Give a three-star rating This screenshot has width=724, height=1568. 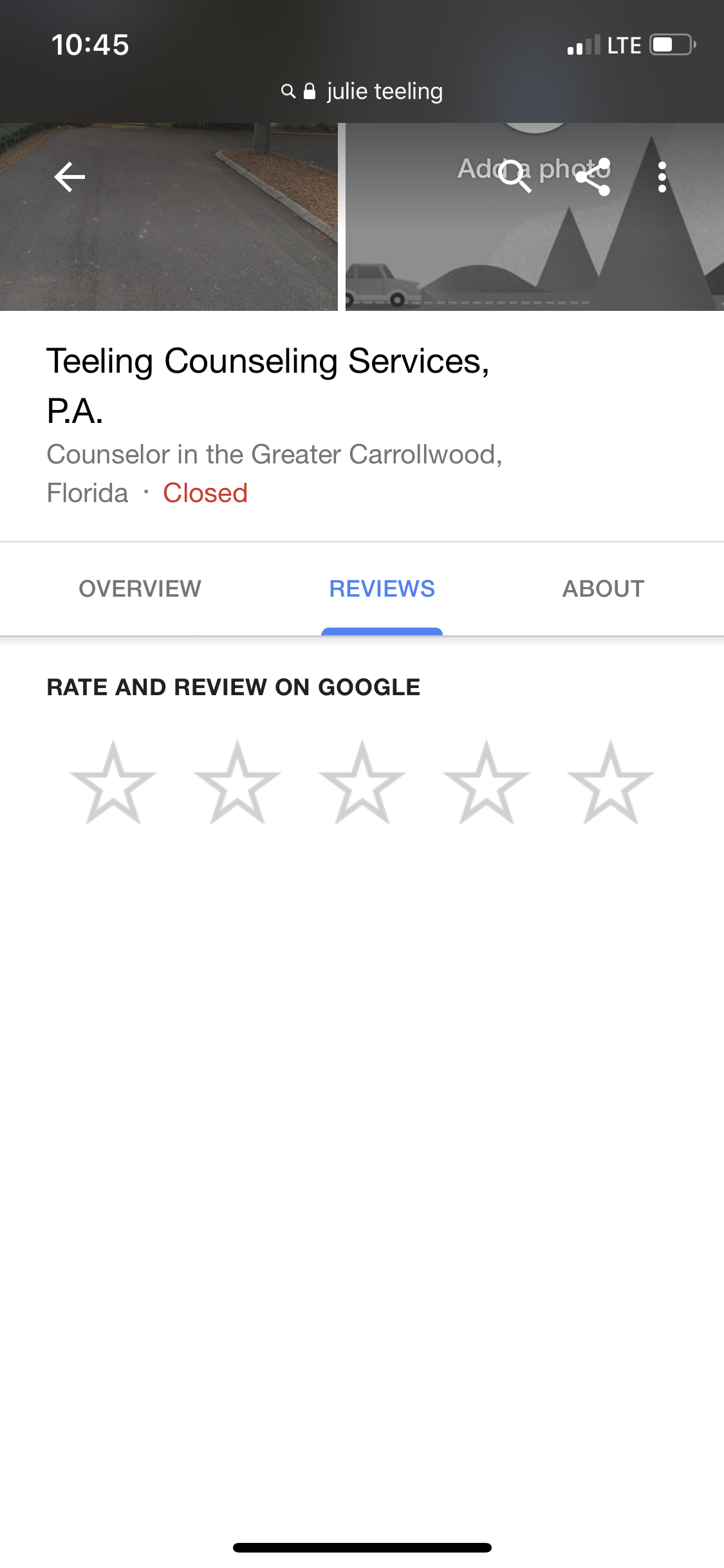tap(362, 784)
